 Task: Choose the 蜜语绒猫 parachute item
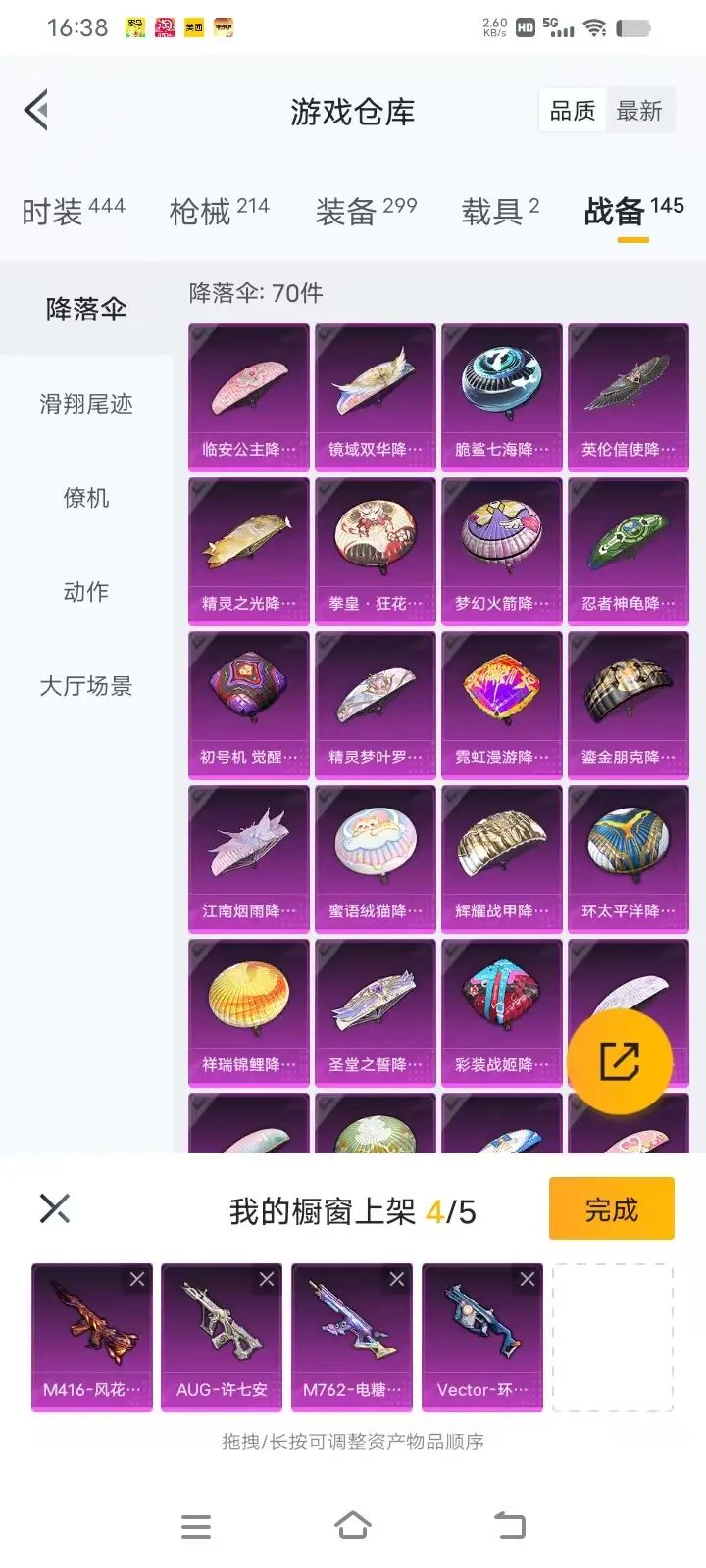pos(375,857)
